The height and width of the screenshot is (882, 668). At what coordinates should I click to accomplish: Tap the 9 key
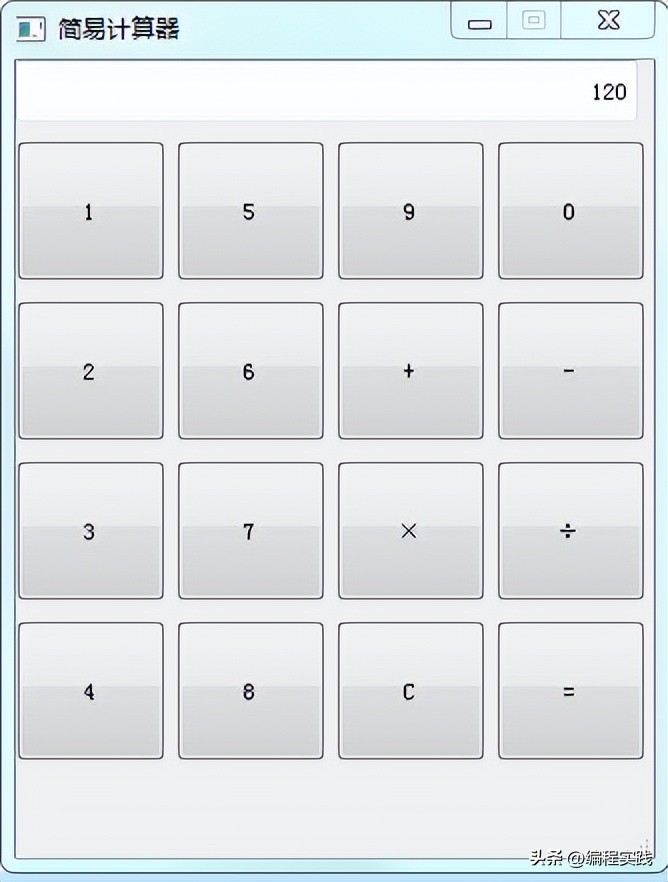410,211
